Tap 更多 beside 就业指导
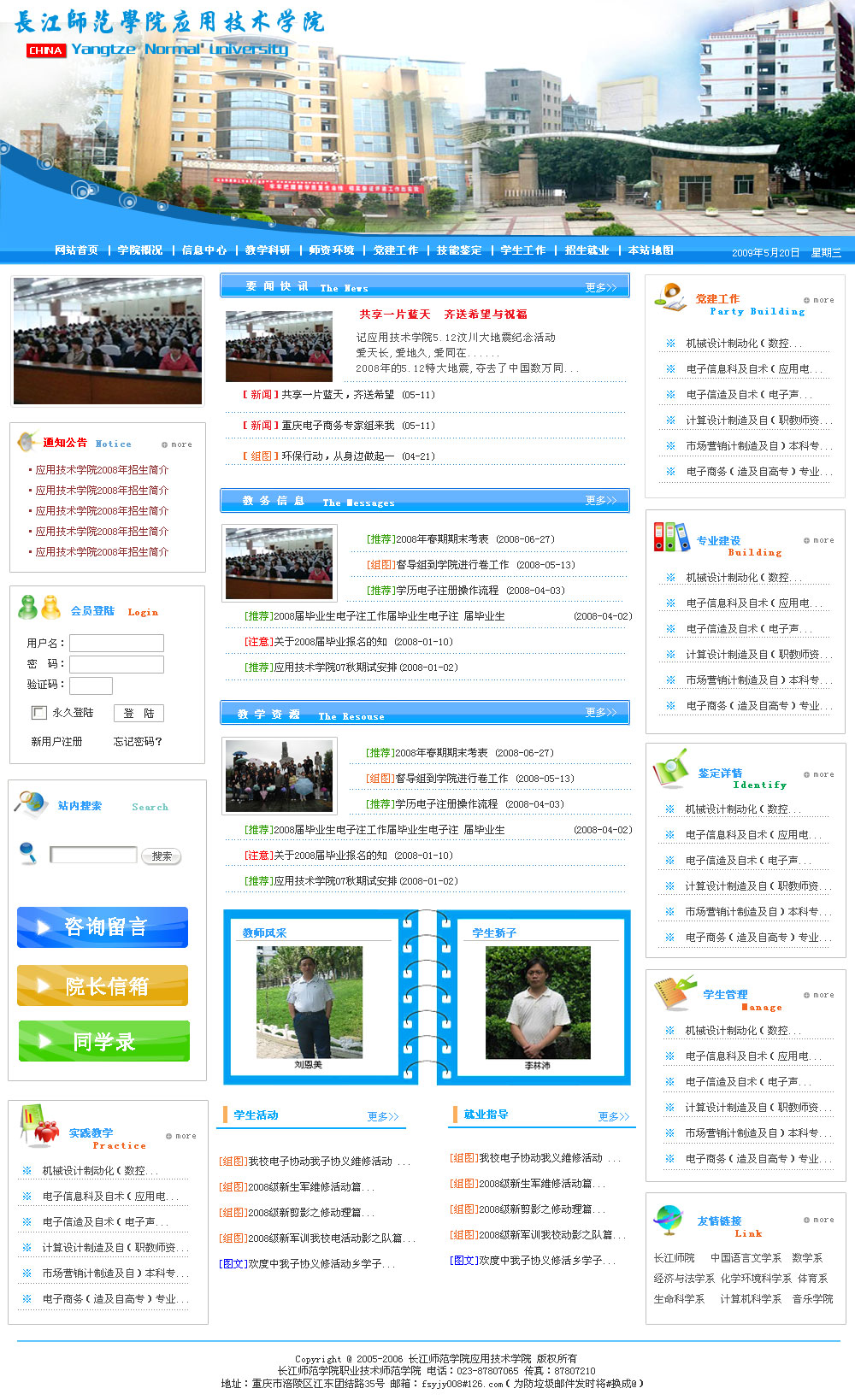 (613, 1116)
